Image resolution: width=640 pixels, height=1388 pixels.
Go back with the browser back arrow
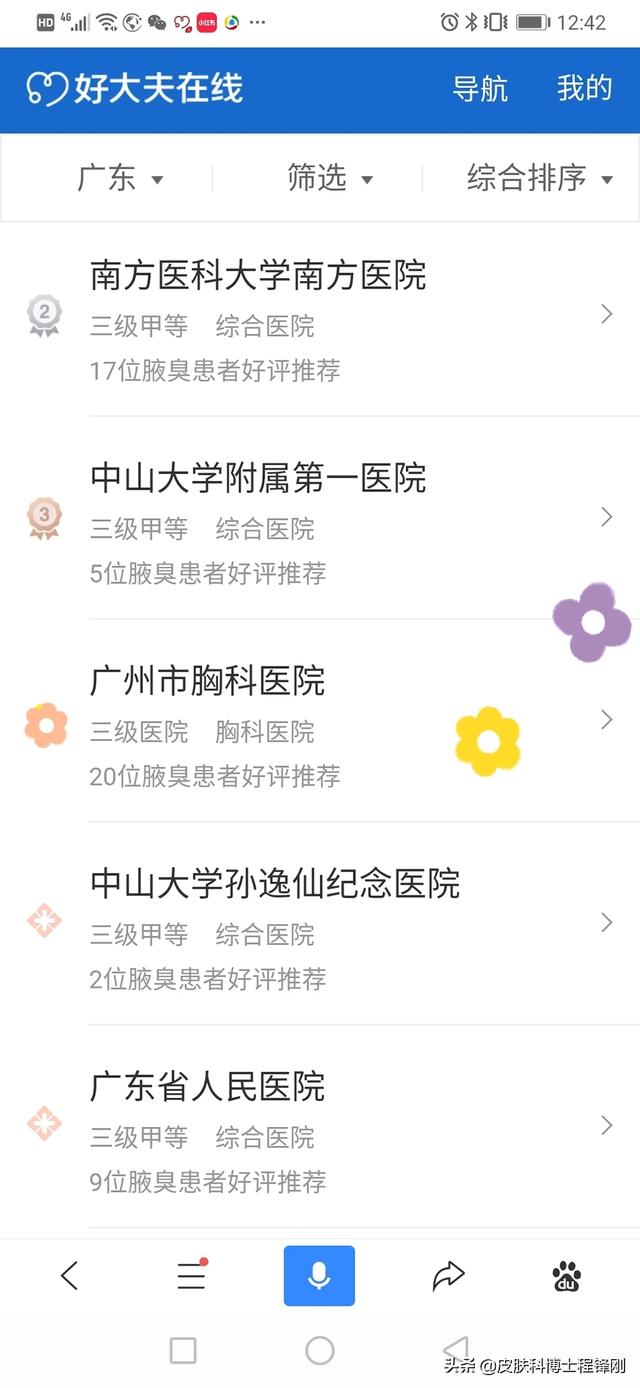(69, 1275)
